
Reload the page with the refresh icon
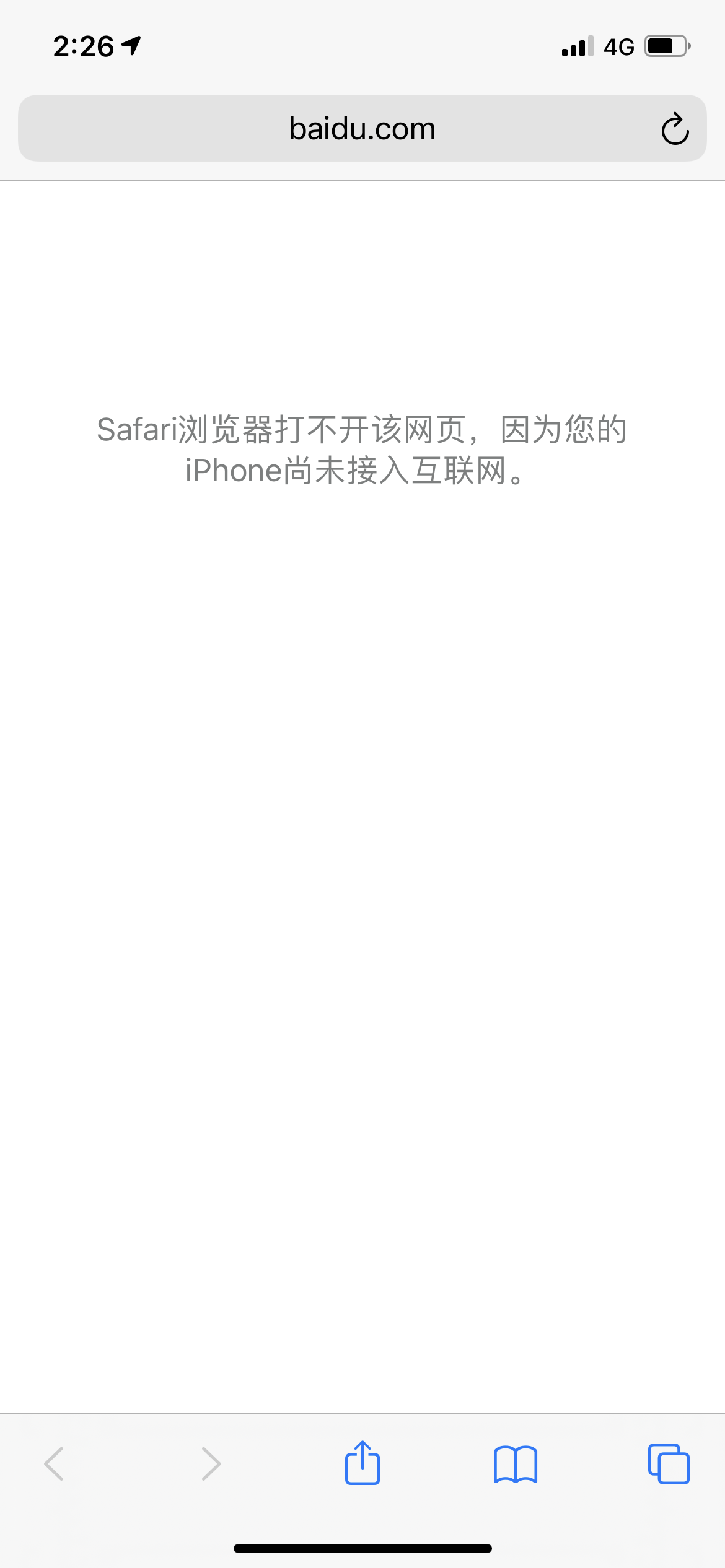675,129
